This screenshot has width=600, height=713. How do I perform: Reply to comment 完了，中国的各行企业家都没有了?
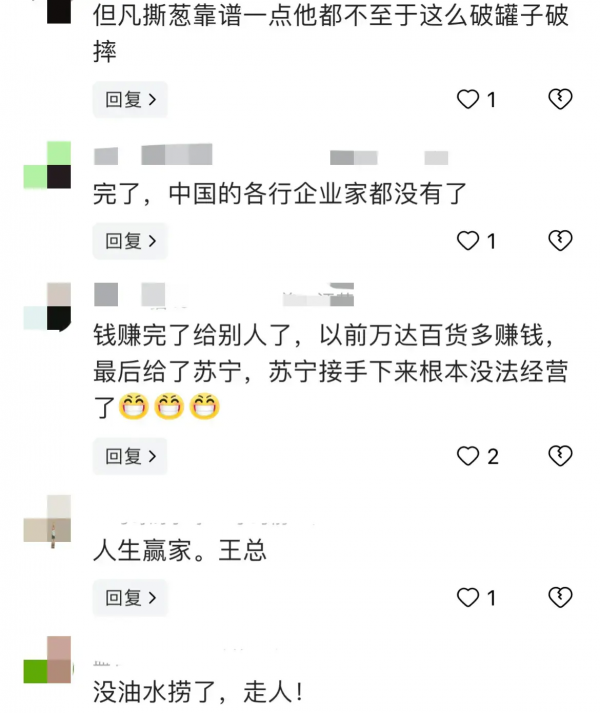click(x=130, y=241)
